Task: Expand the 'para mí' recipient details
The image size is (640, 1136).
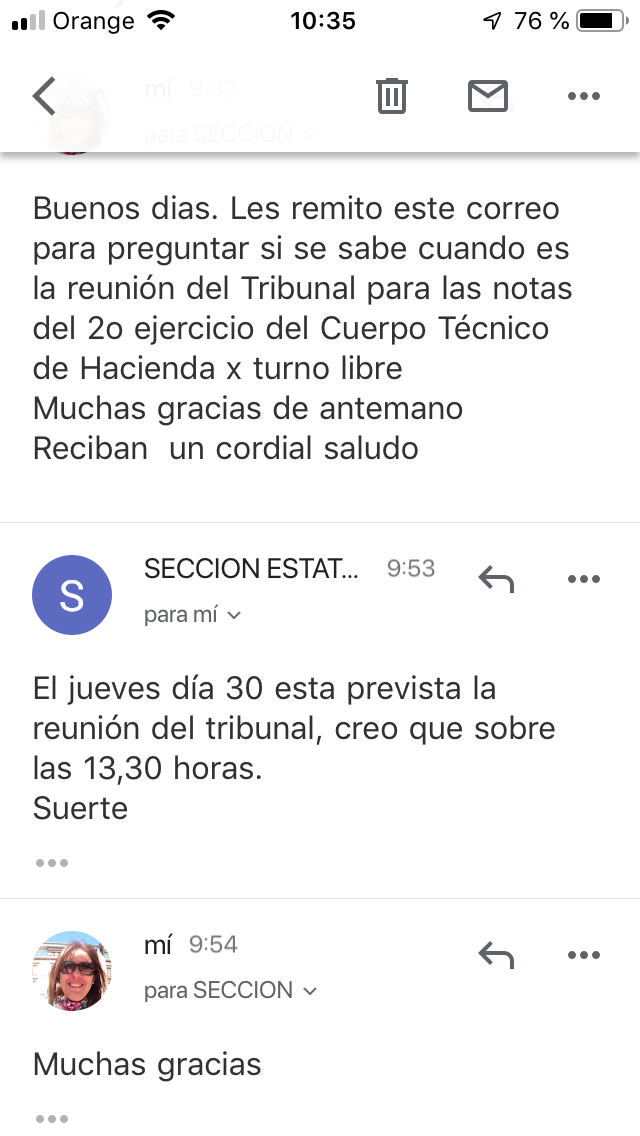Action: pyautogui.click(x=193, y=615)
